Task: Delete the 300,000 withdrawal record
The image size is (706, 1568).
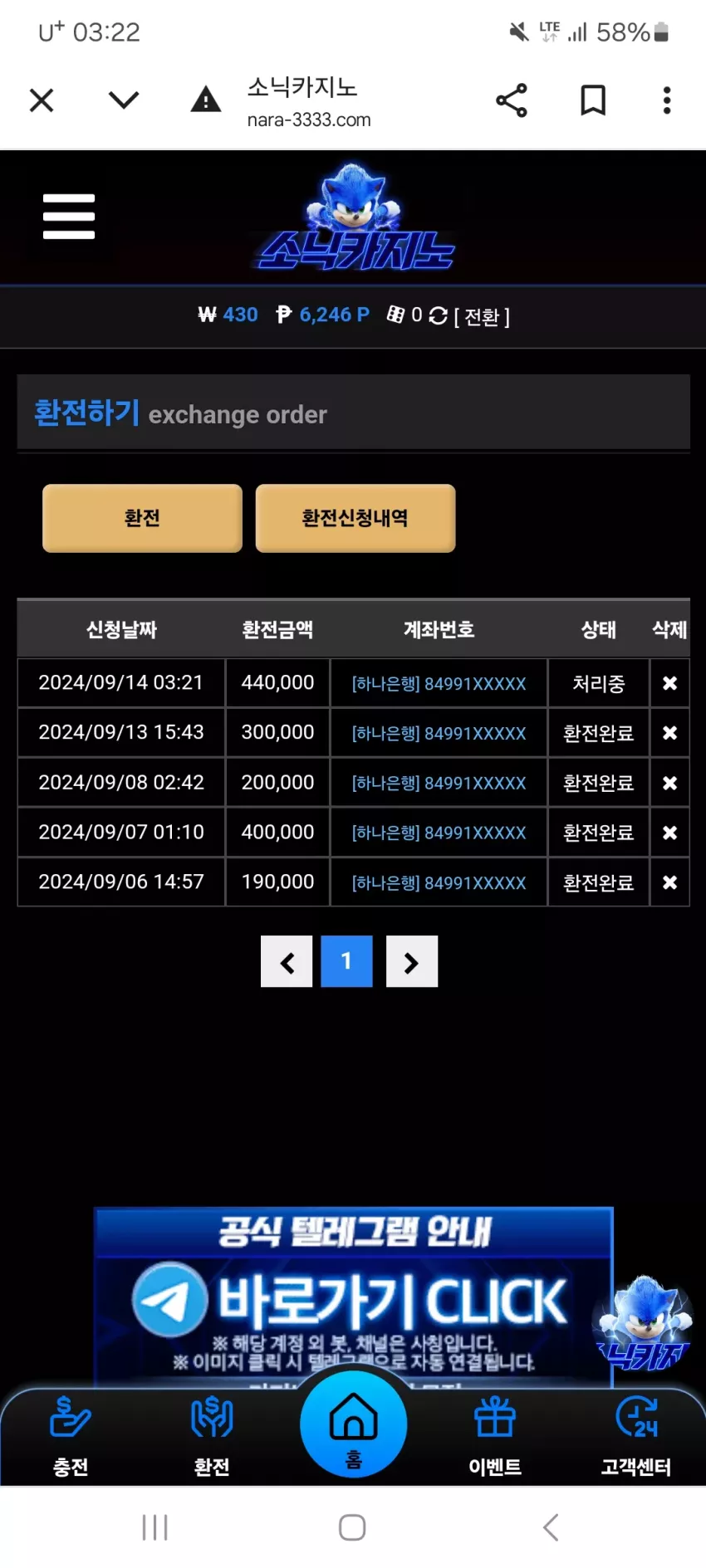Action: [669, 733]
